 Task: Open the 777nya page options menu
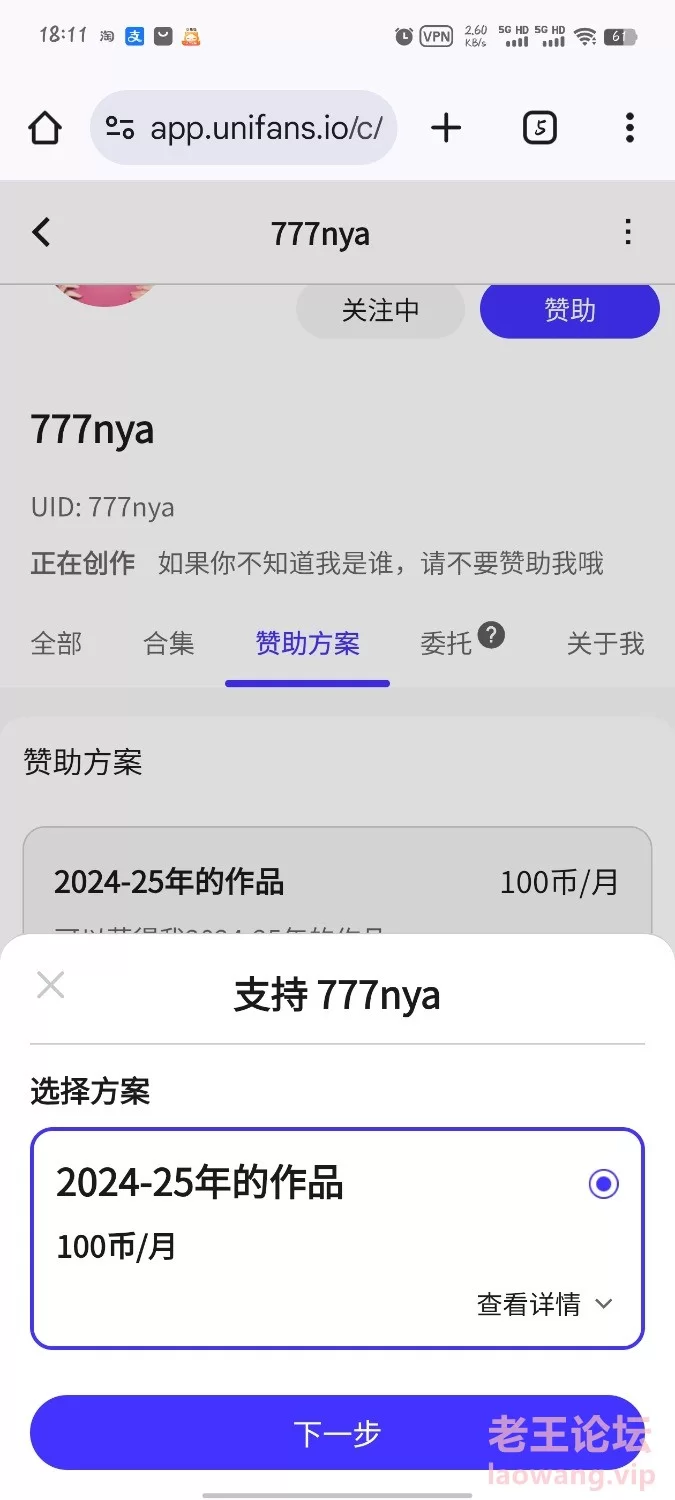click(628, 233)
